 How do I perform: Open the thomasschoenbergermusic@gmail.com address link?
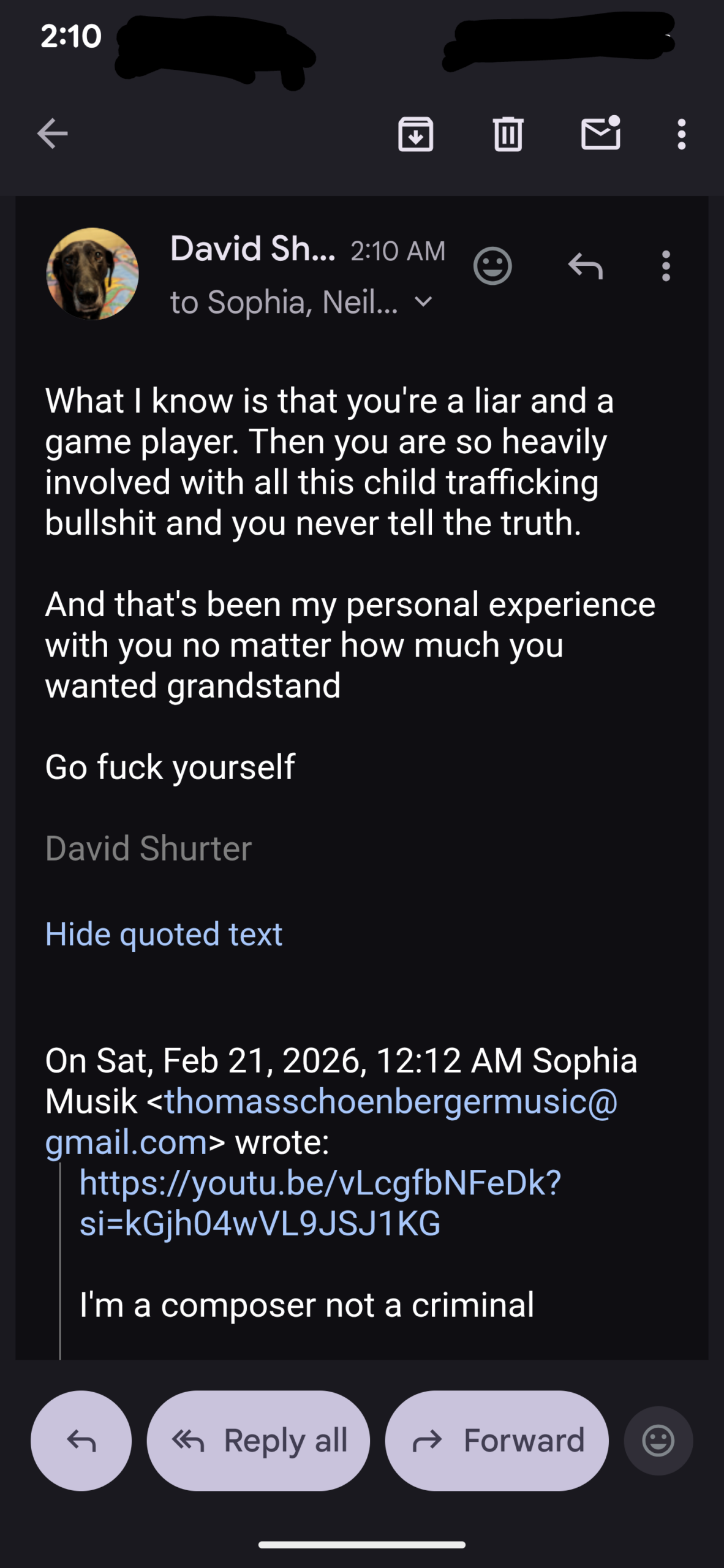(391, 1101)
